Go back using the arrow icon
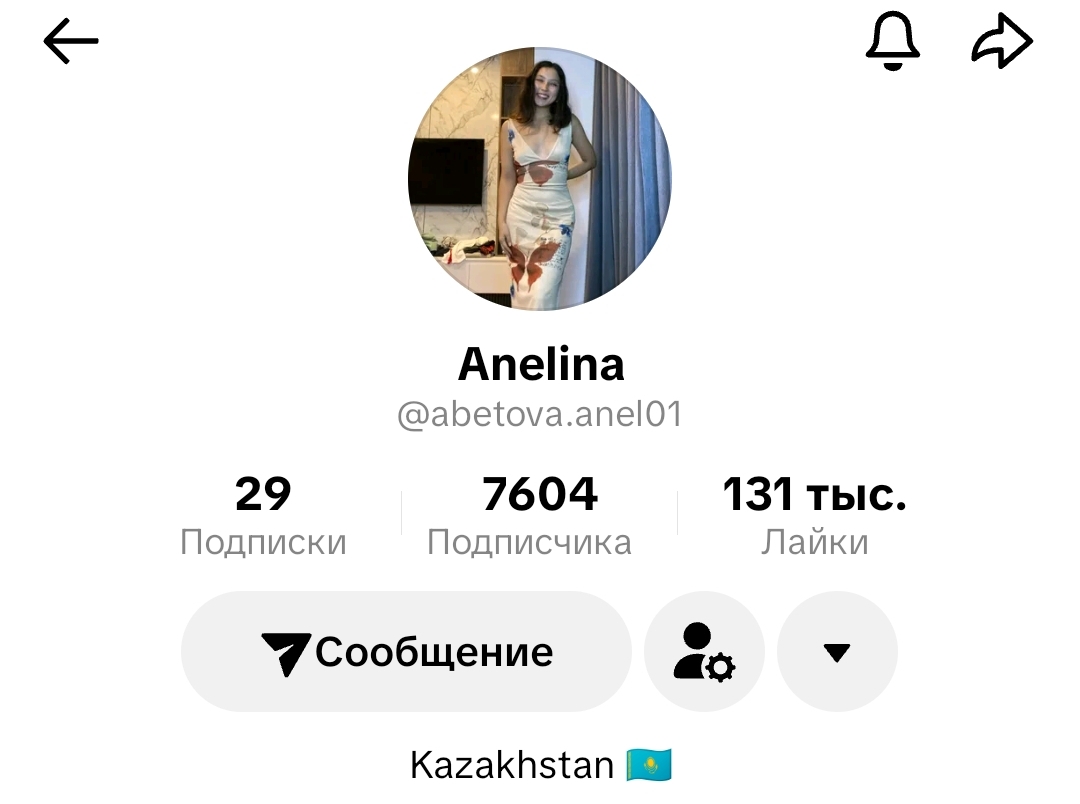 pos(71,42)
